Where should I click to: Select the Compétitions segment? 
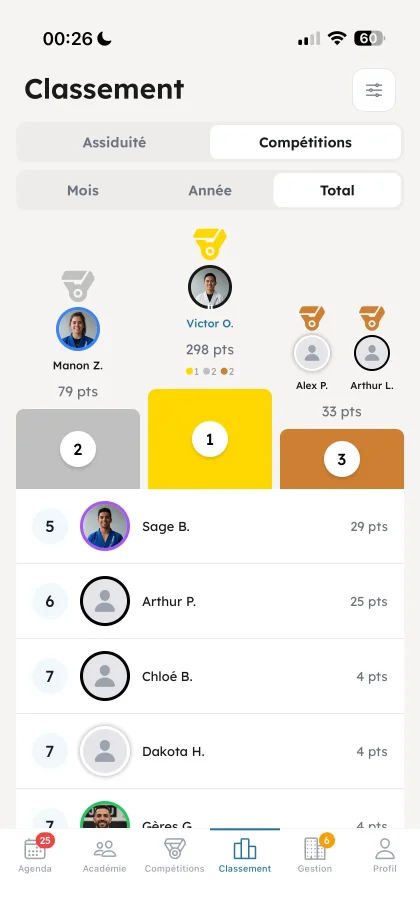305,142
